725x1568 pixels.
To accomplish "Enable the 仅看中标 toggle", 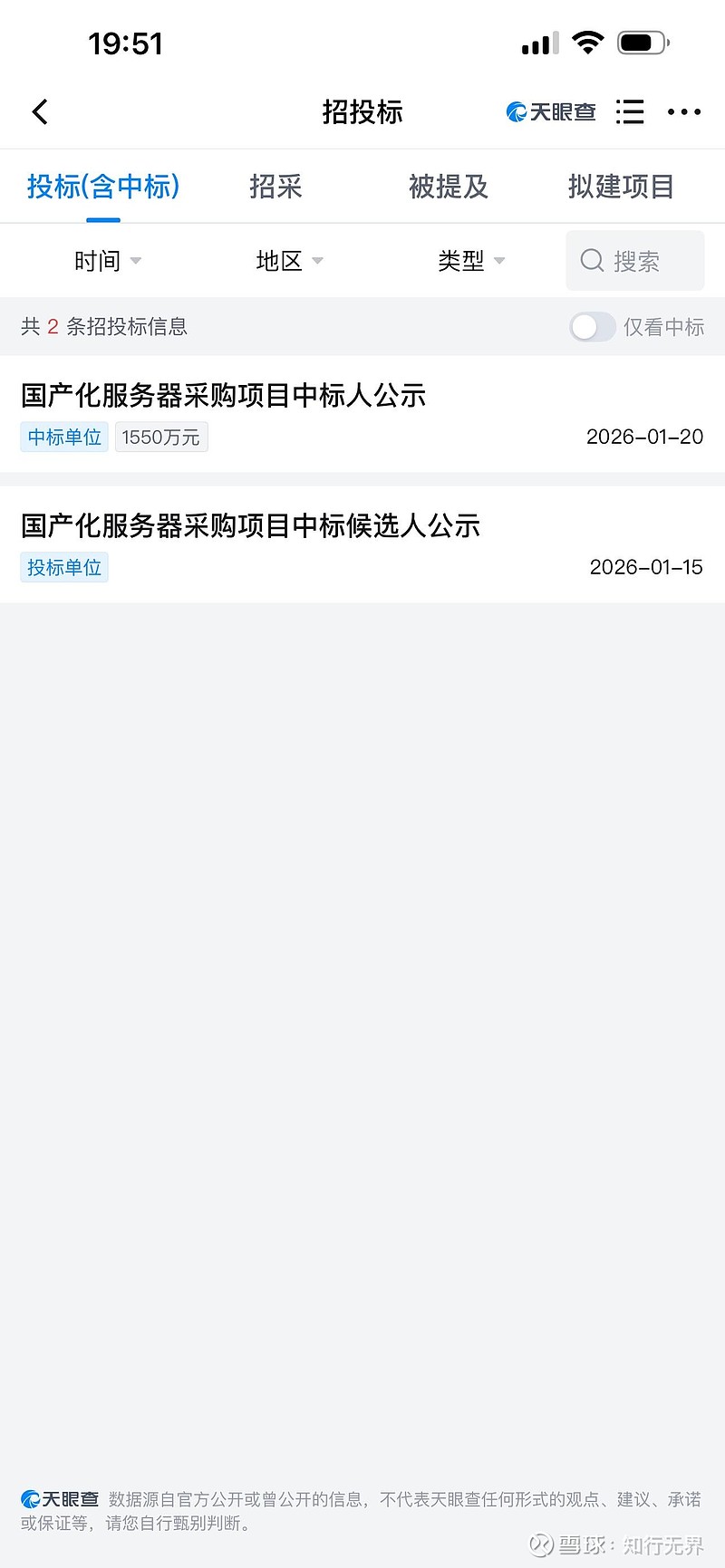I will click(x=593, y=327).
